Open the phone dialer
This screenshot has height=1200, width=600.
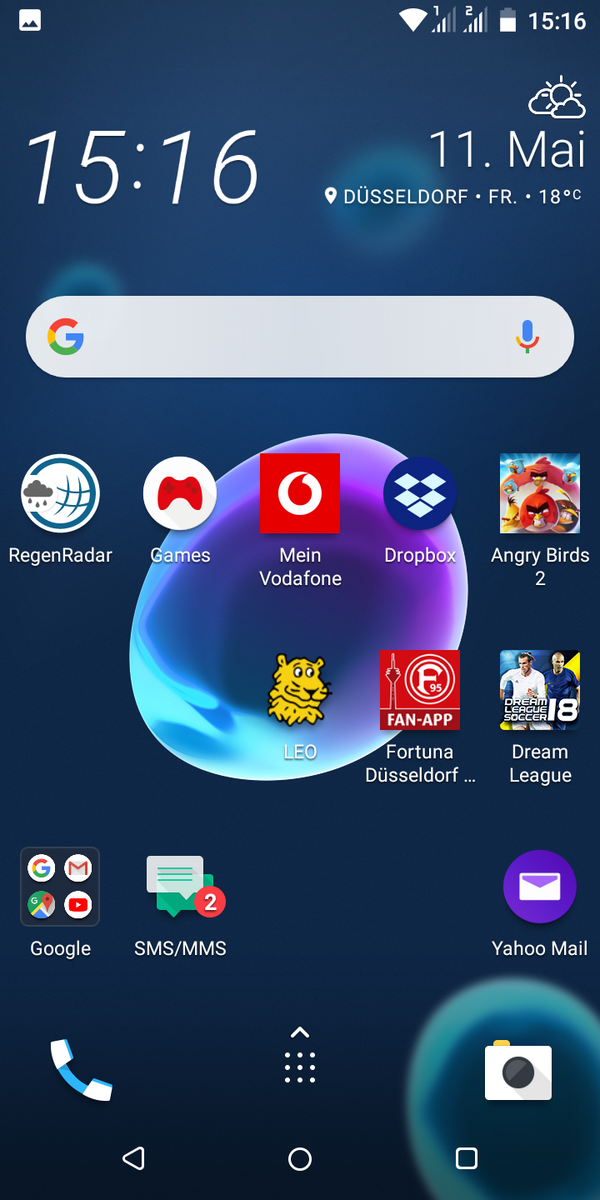point(81,1069)
